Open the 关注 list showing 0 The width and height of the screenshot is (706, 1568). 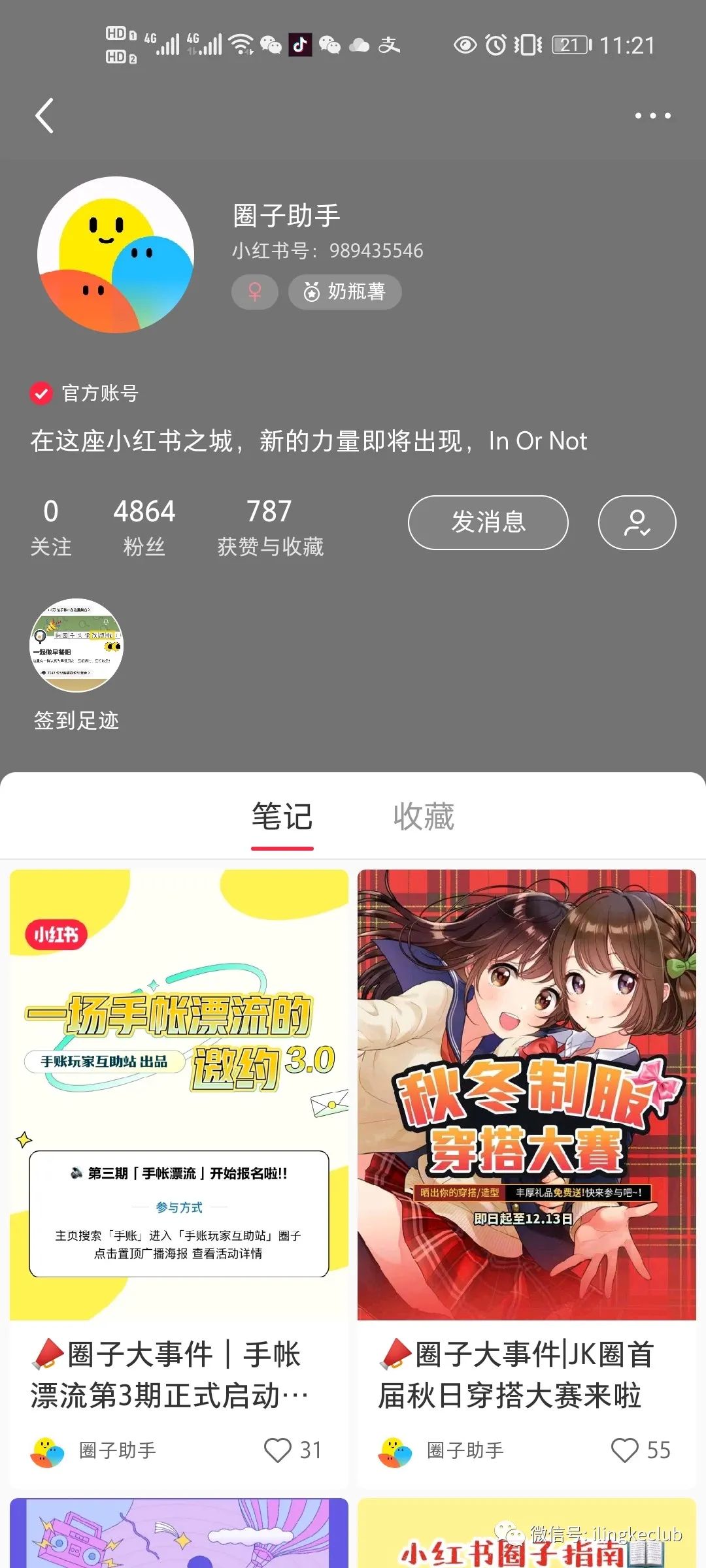tap(52, 526)
